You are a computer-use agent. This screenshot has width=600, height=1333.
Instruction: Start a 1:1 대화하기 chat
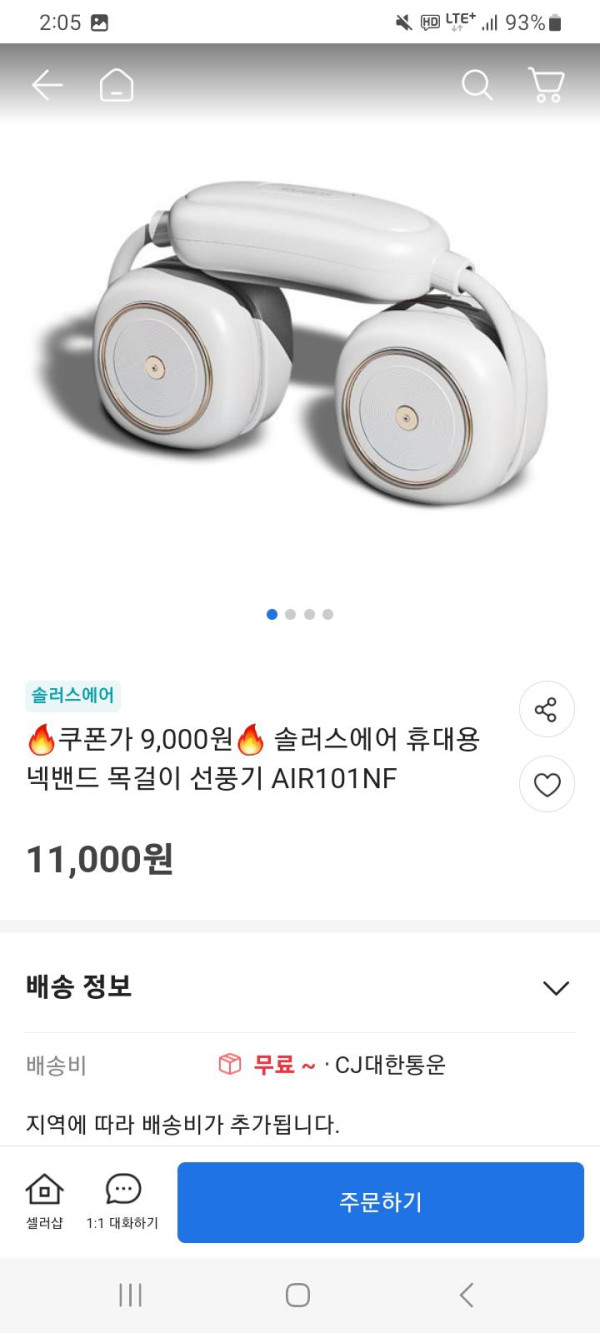(x=122, y=1201)
